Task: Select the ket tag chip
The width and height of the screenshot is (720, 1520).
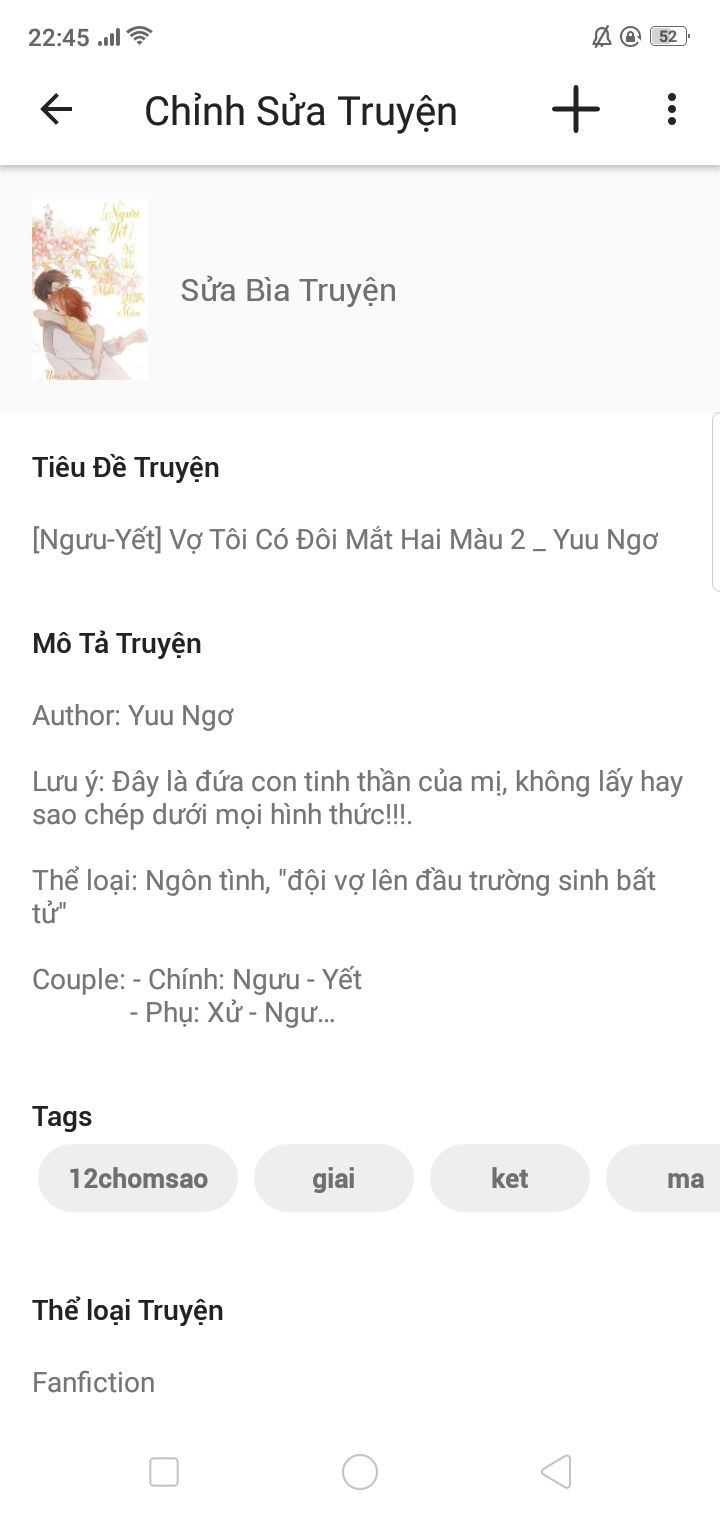Action: click(x=510, y=1178)
